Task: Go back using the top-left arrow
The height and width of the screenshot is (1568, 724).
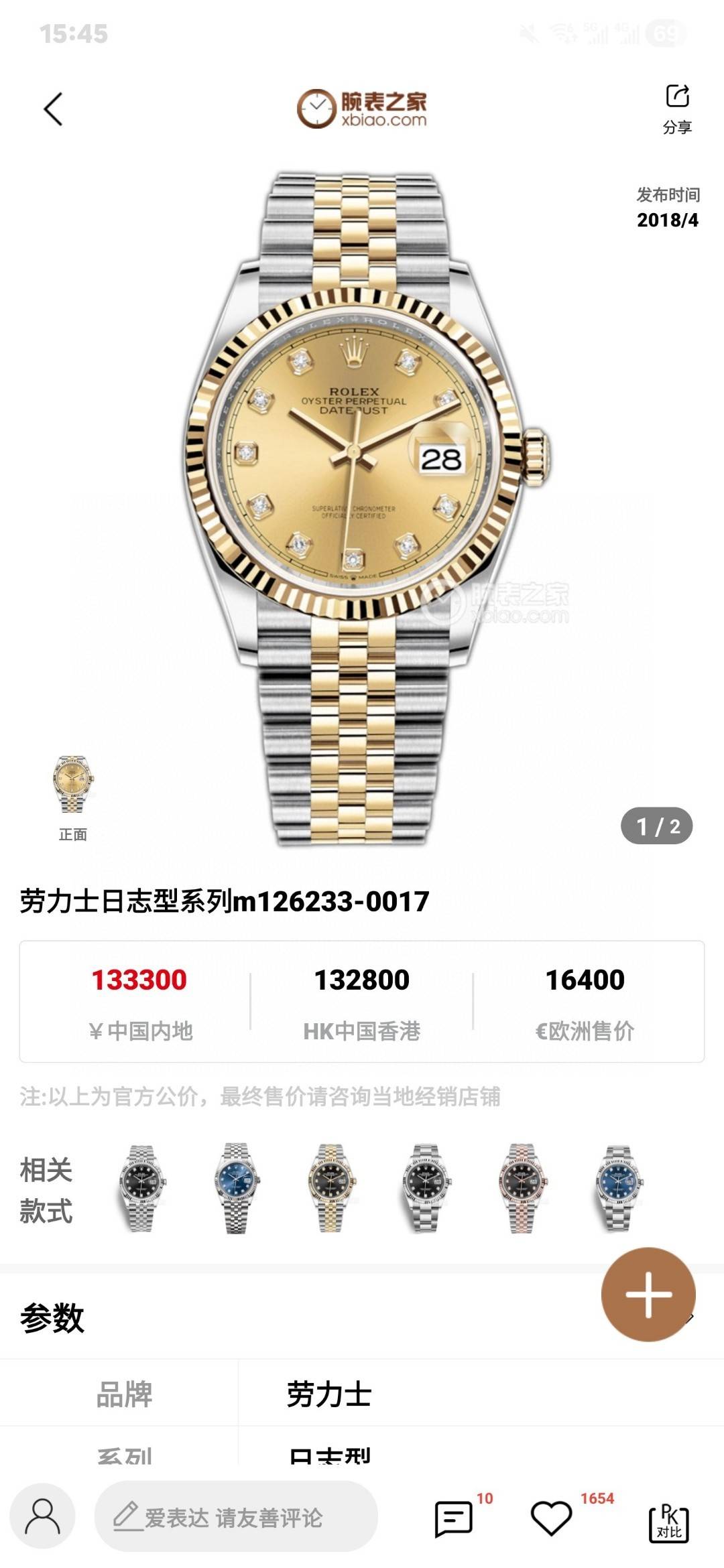Action: pyautogui.click(x=54, y=109)
